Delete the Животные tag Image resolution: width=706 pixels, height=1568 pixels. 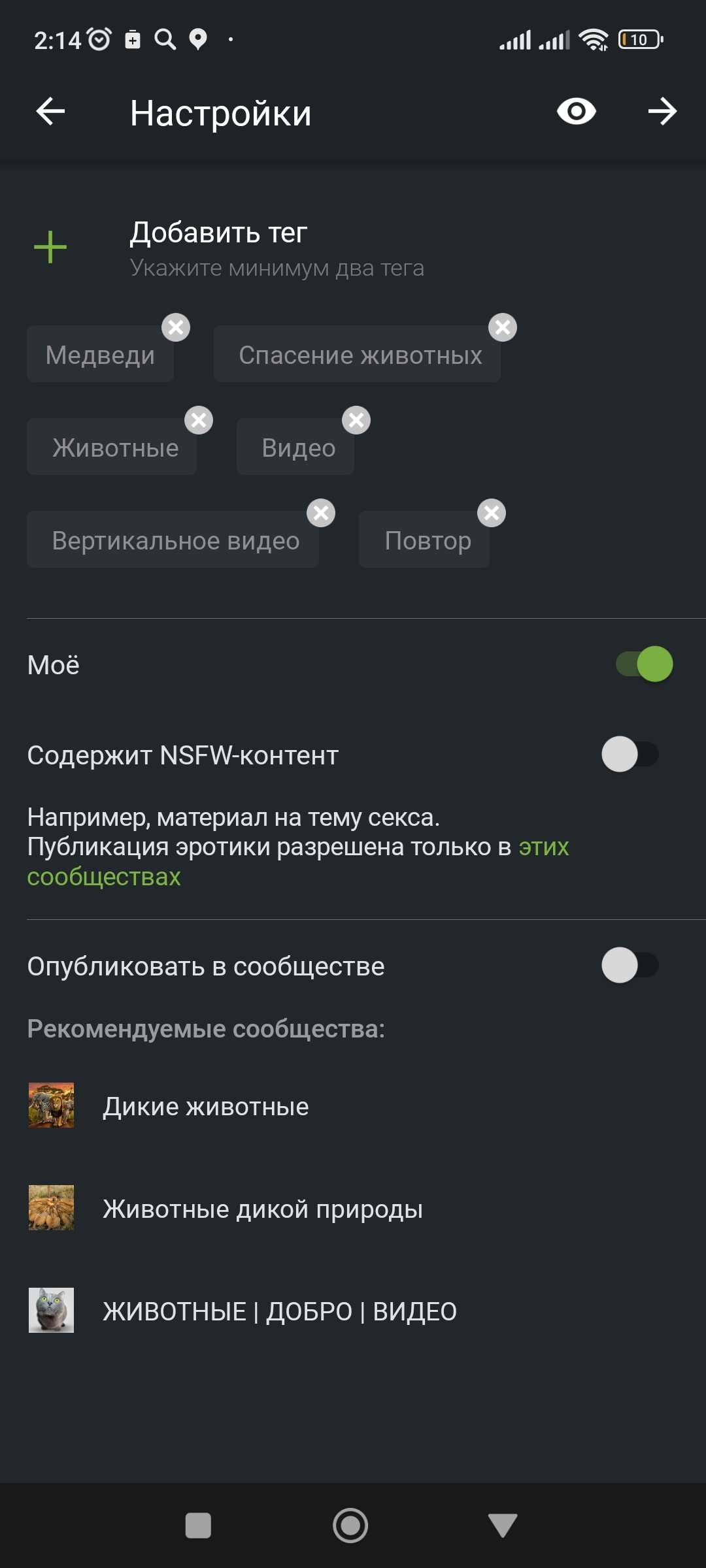199,420
